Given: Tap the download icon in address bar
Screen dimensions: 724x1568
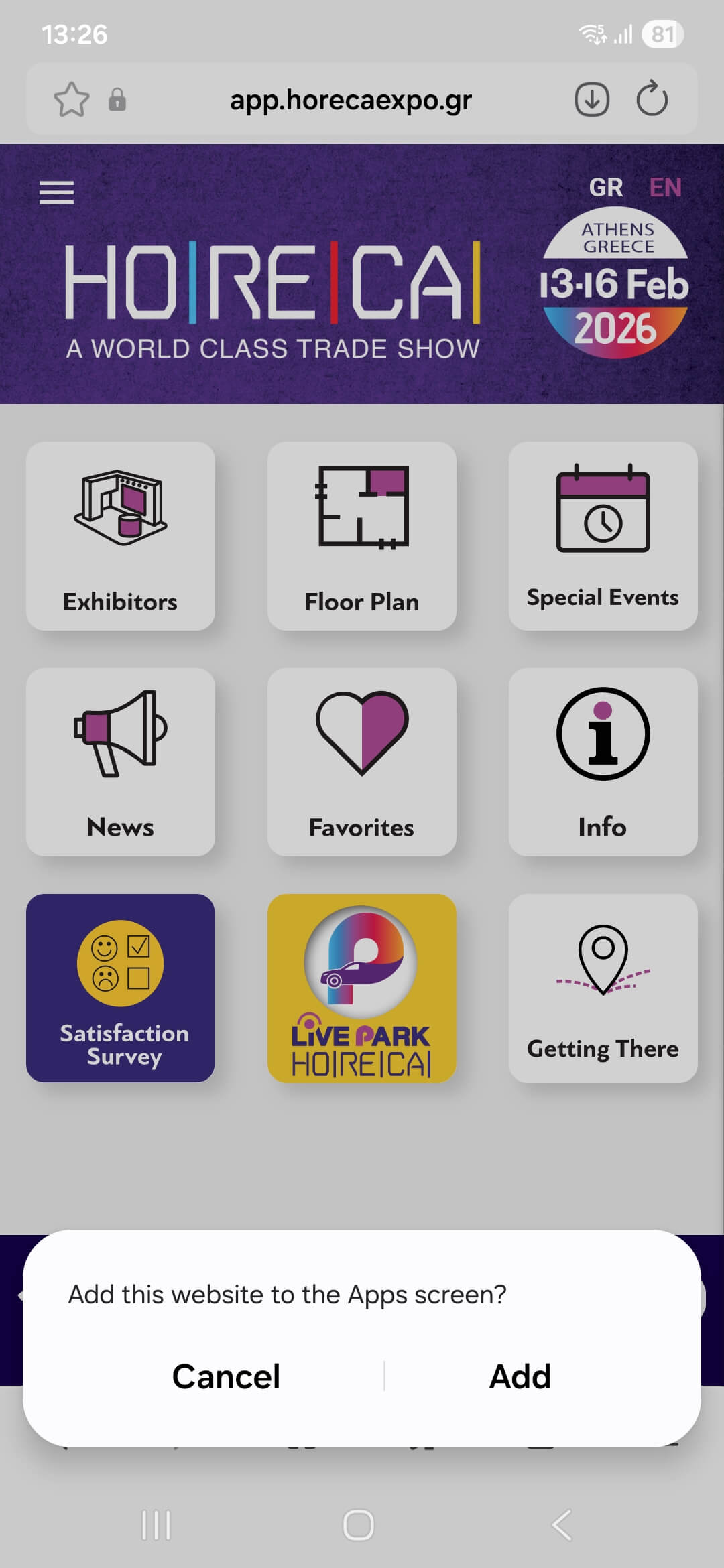Looking at the screenshot, I should (591, 100).
